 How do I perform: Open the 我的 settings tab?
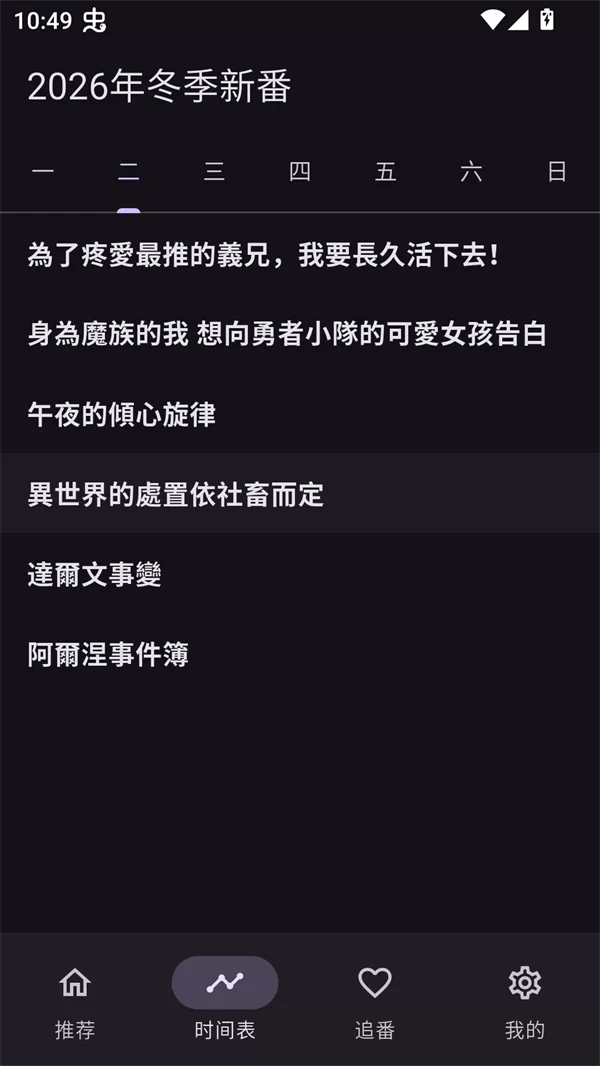click(x=525, y=1000)
